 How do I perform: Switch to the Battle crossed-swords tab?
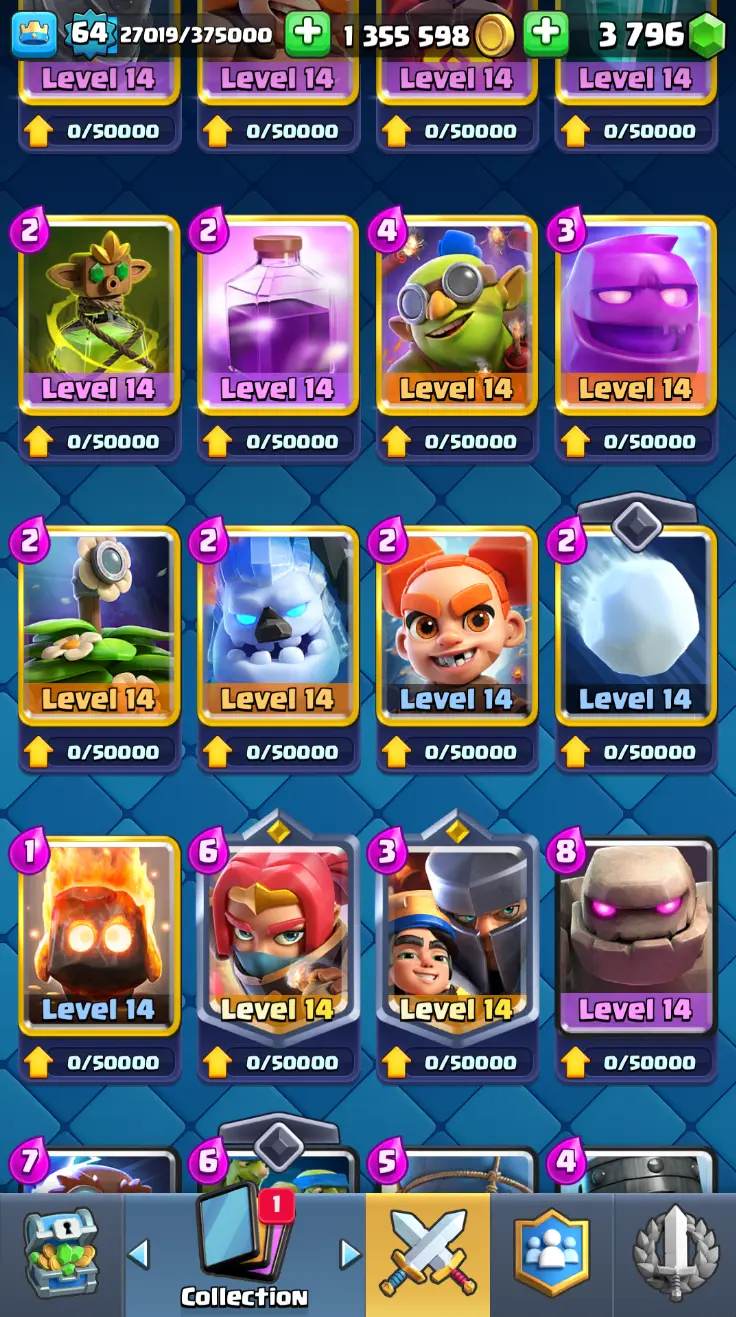(427, 1253)
